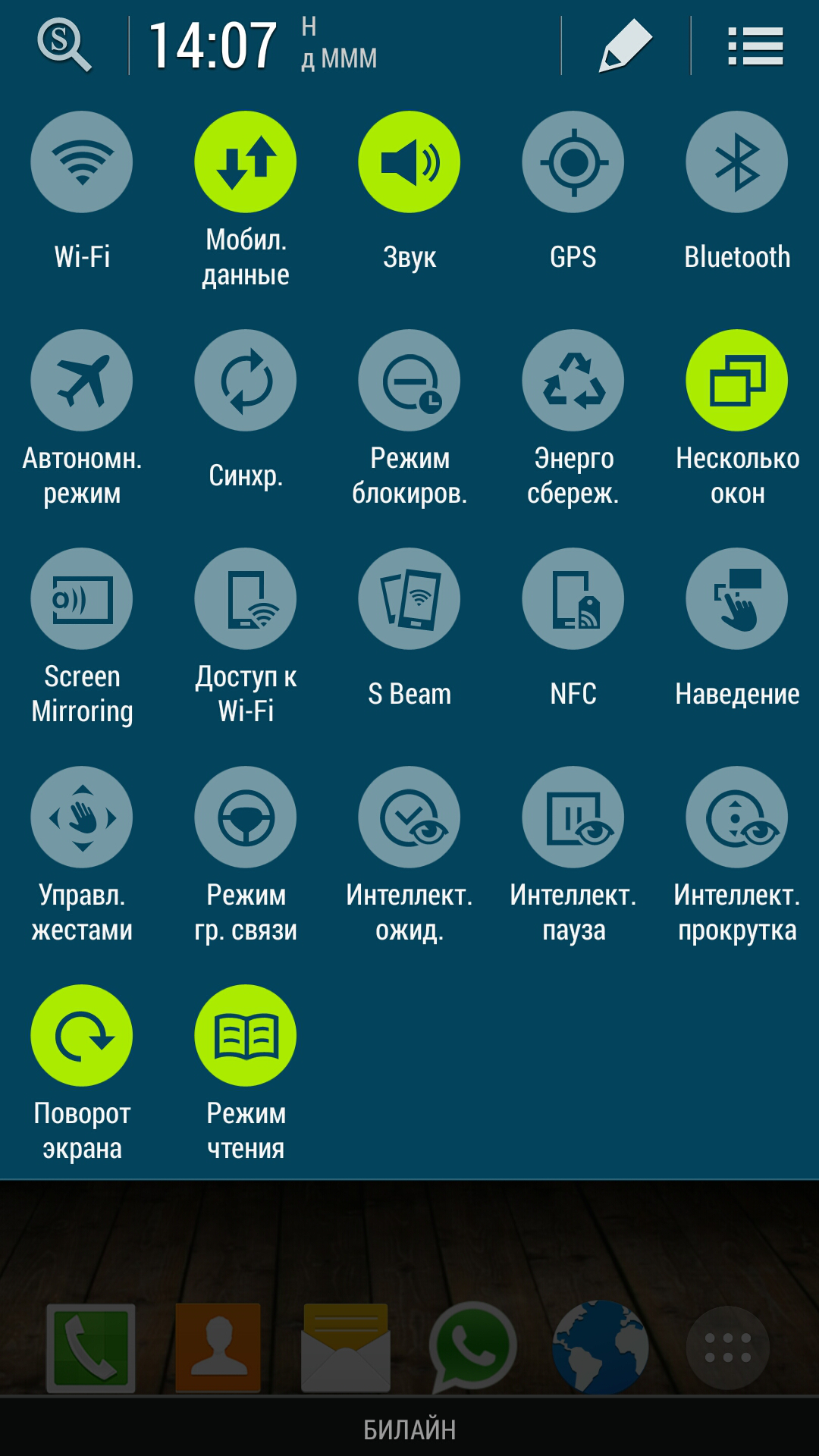
Task: Disable multi window (Несколько окон)
Action: pos(737,381)
